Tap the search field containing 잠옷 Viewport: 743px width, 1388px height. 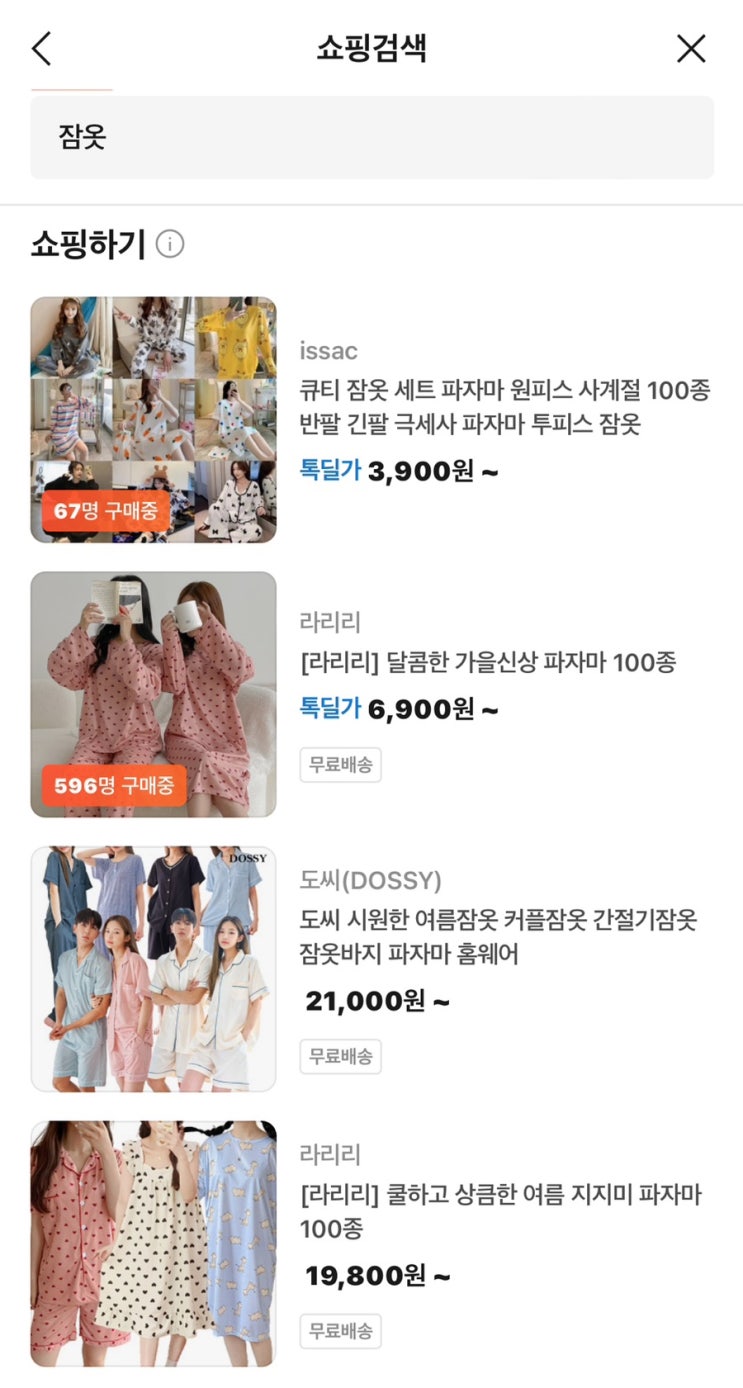click(372, 138)
